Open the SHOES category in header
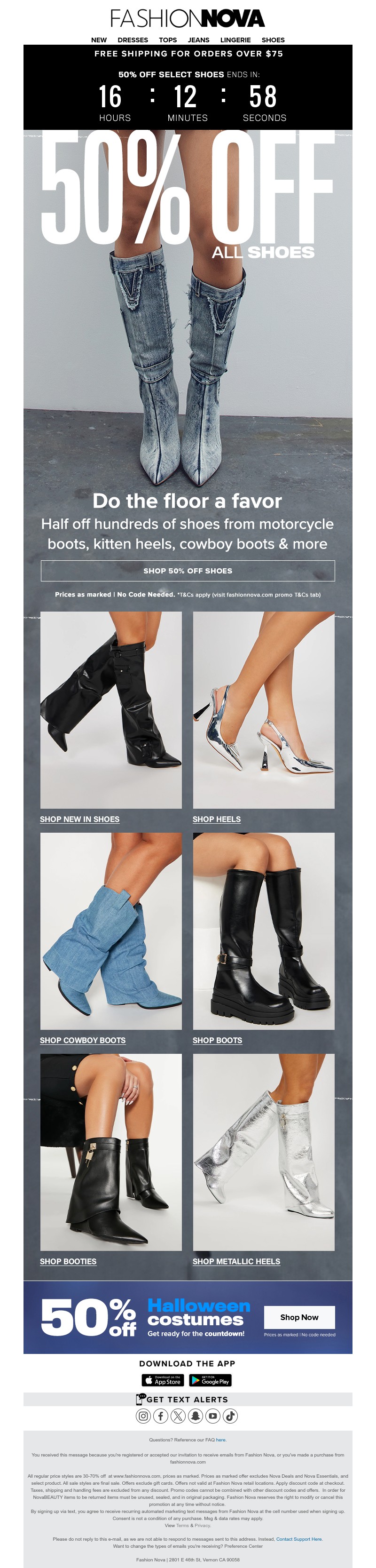Viewport: 376px width, 1568px height. click(273, 40)
